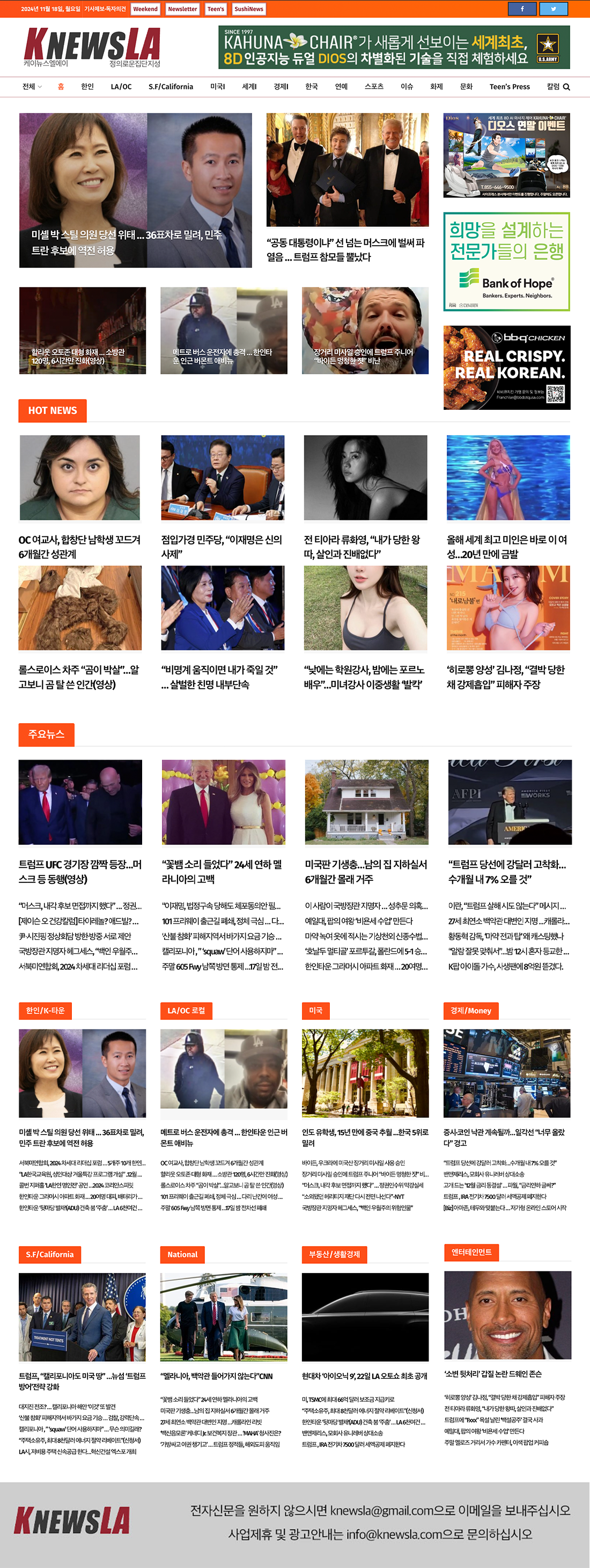
Task: Switch to the 한인 section
Action: click(87, 86)
